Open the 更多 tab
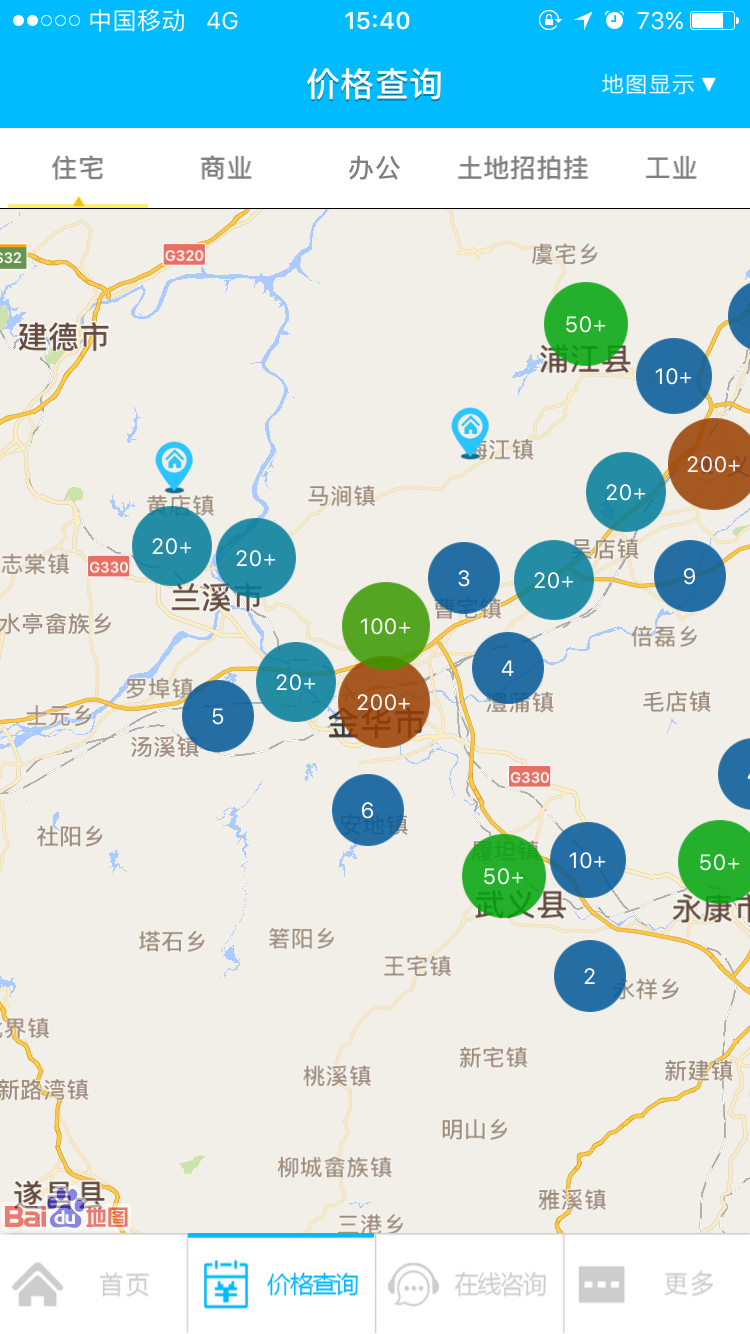Viewport: 750px width, 1334px height. tap(657, 1284)
